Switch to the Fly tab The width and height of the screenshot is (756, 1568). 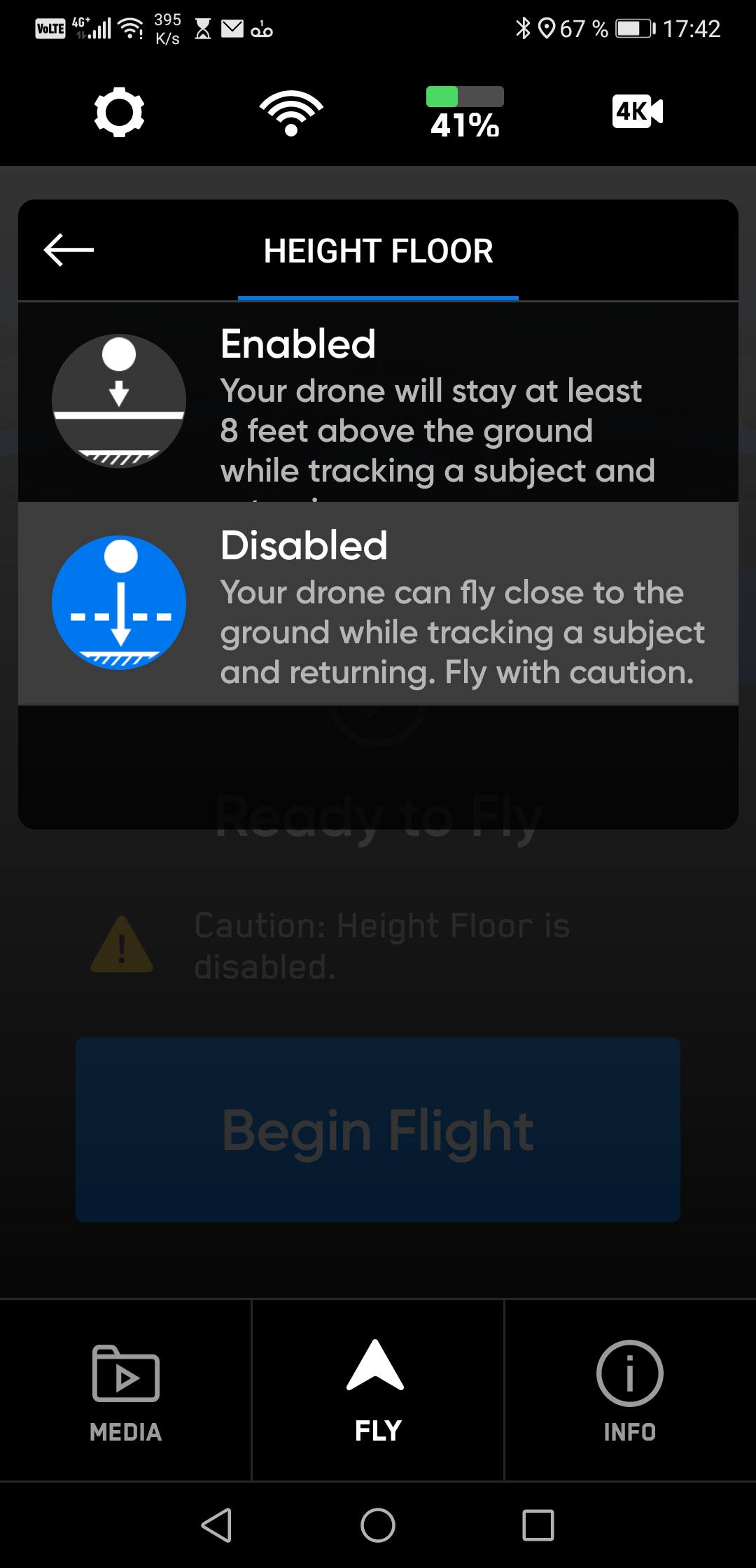(378, 1390)
